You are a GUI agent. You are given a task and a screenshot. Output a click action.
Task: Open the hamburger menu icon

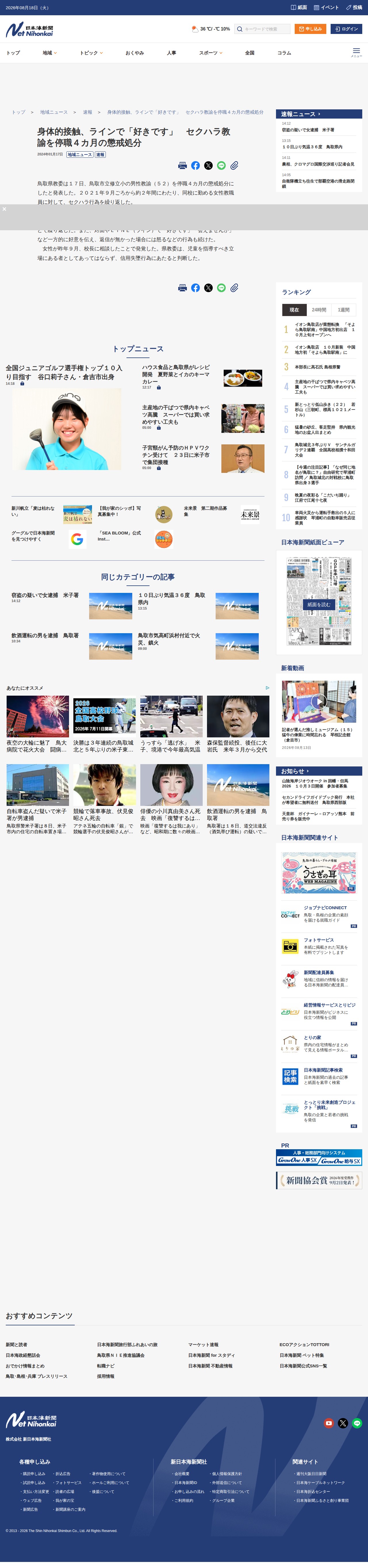click(x=356, y=52)
